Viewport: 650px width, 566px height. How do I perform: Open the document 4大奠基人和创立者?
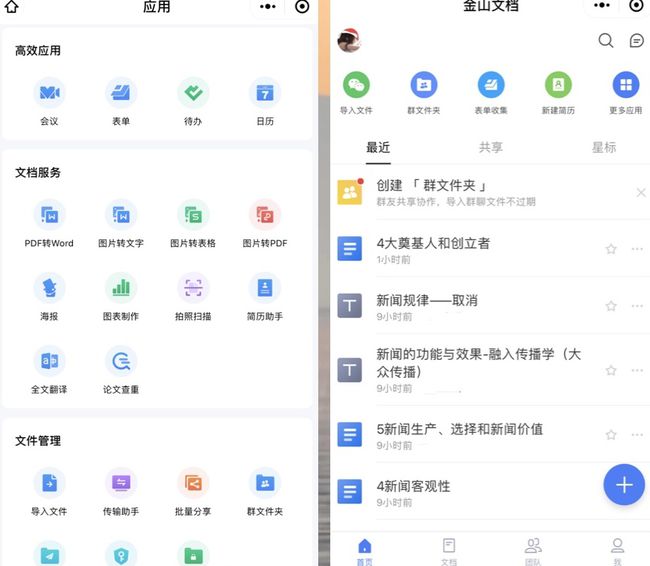(x=433, y=243)
